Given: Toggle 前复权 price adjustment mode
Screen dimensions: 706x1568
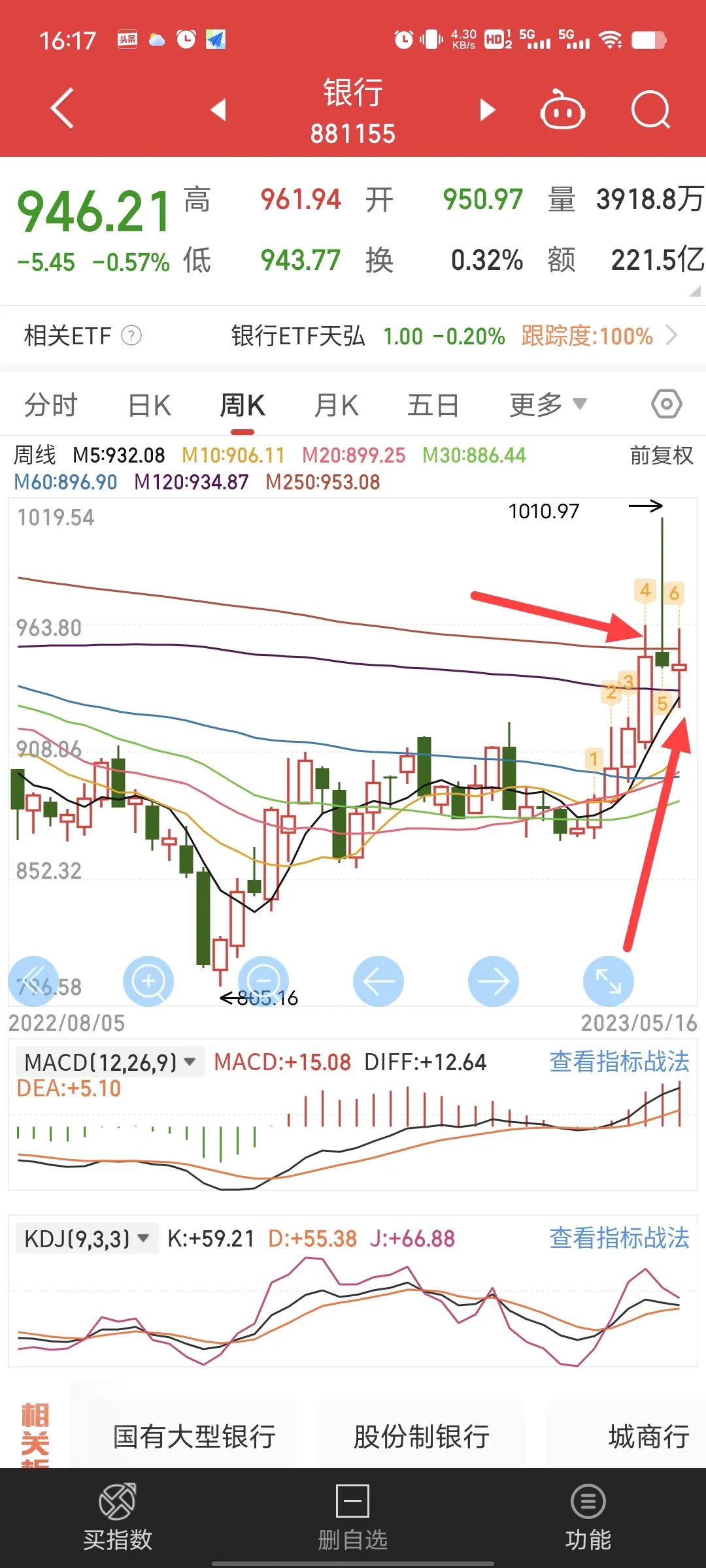Looking at the screenshot, I should point(658,456).
